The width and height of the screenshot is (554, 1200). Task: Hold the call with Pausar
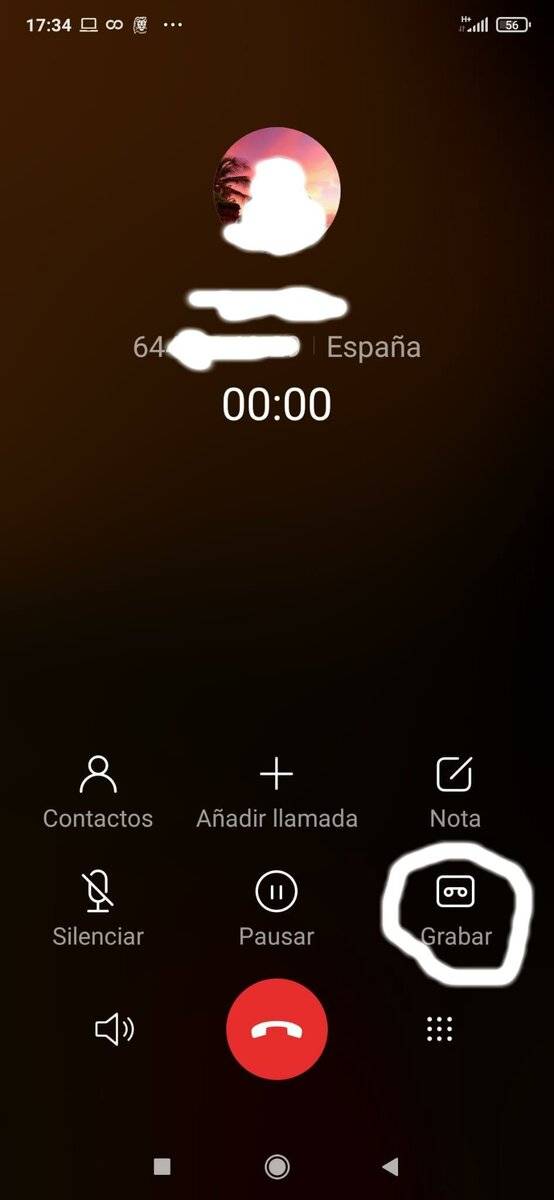(x=277, y=909)
